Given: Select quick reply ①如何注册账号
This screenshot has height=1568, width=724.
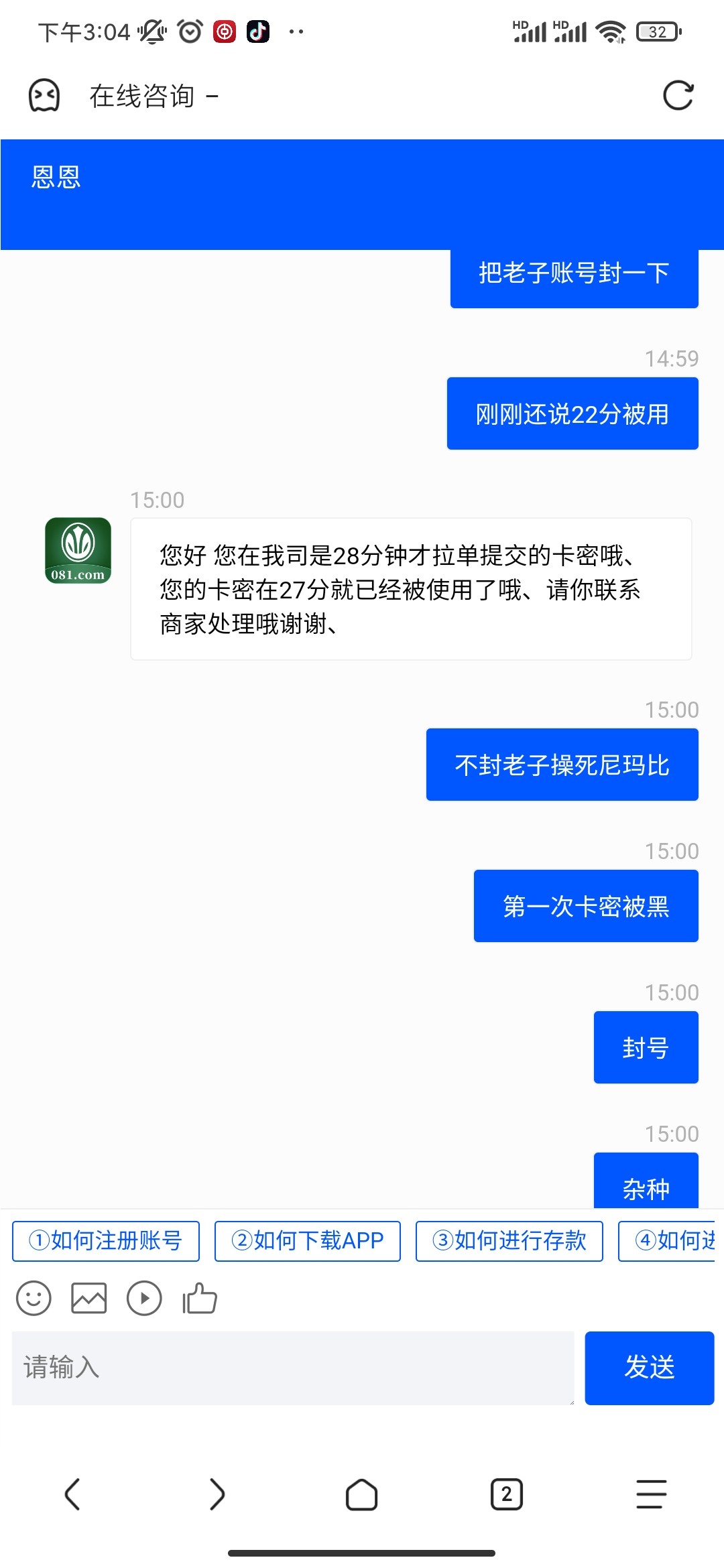Looking at the screenshot, I should [105, 1241].
